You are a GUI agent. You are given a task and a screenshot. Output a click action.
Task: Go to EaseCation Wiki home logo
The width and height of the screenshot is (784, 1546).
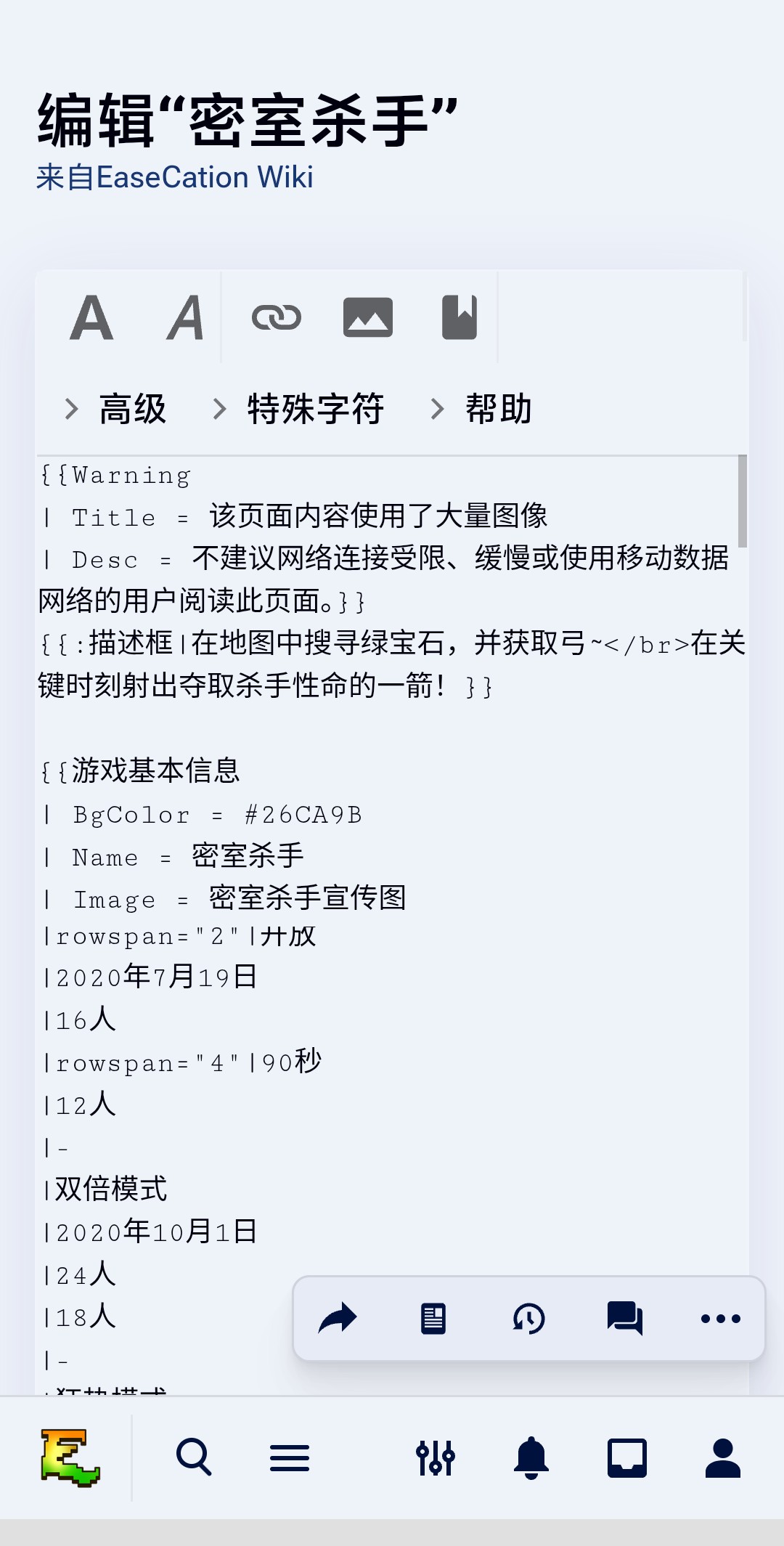coord(70,1457)
